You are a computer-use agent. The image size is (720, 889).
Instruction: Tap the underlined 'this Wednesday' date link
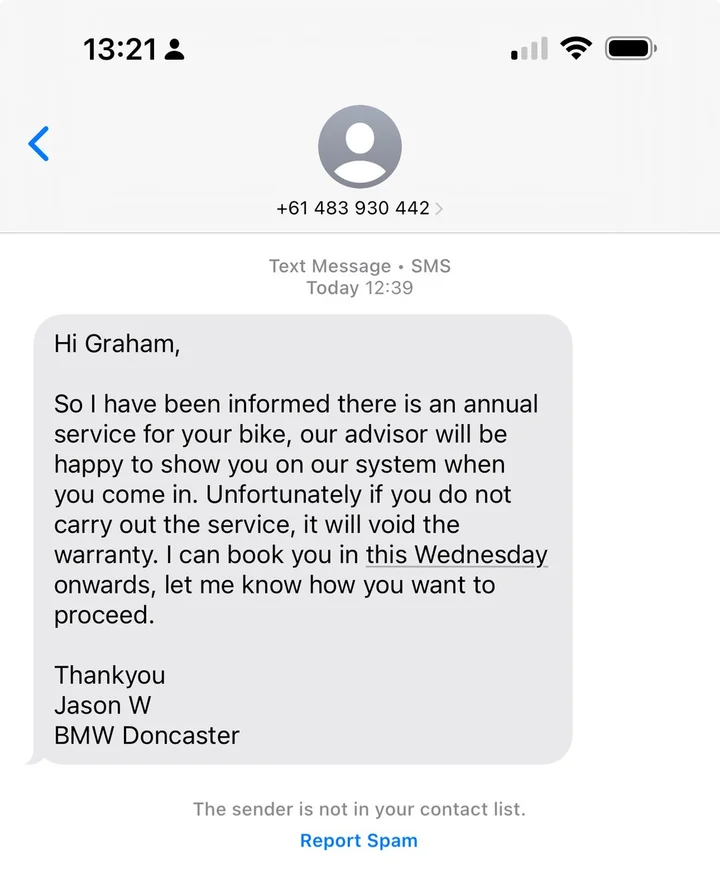[x=456, y=555]
